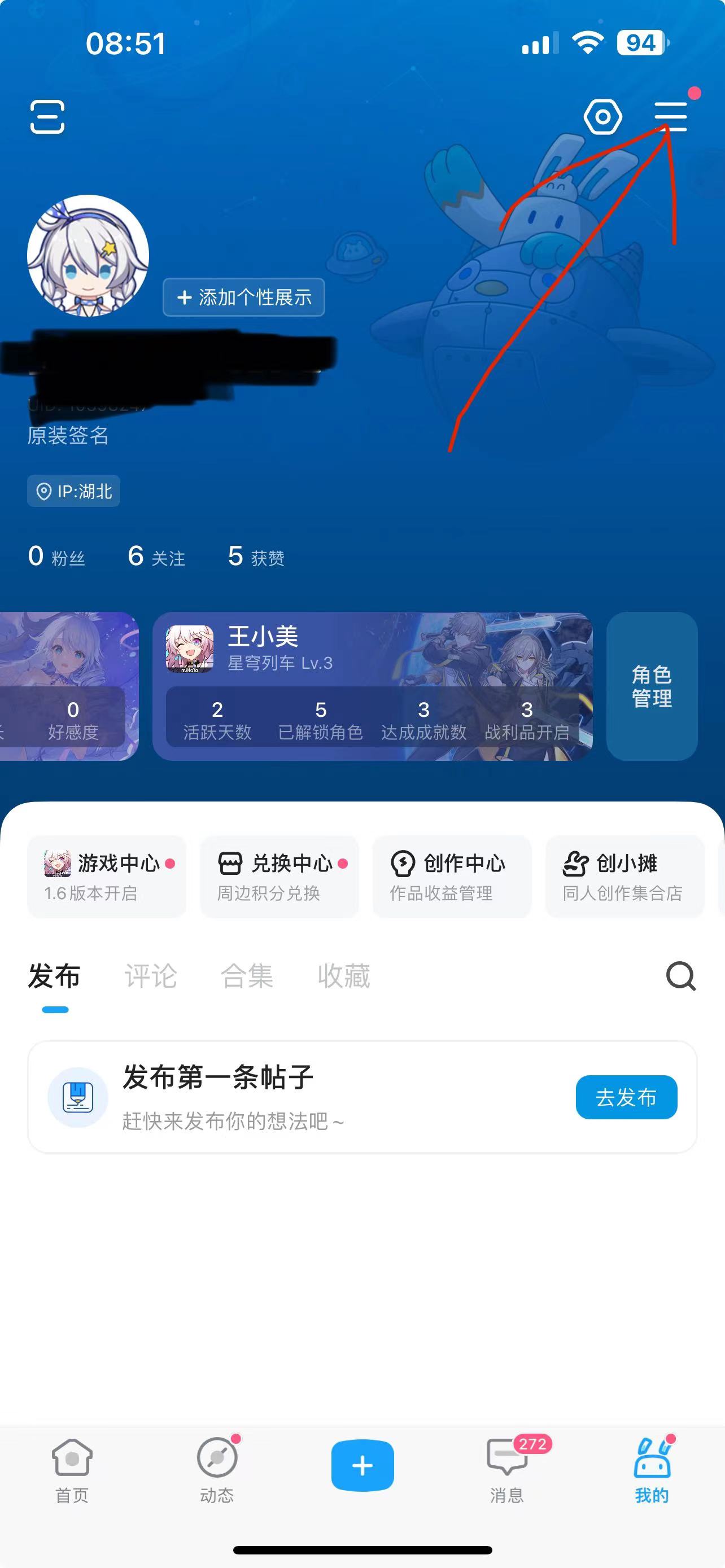Open the 创小摊 fan creation shop icon
The image size is (725, 1568).
coord(624,877)
